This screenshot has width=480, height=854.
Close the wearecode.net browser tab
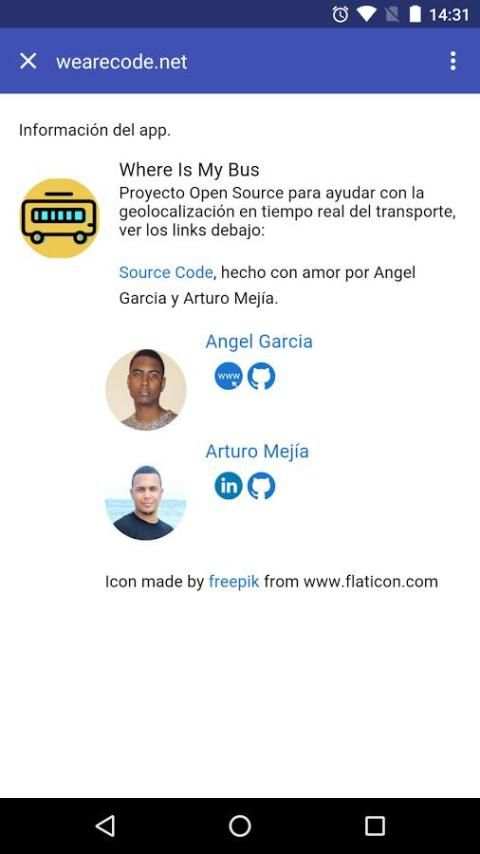tap(28, 61)
